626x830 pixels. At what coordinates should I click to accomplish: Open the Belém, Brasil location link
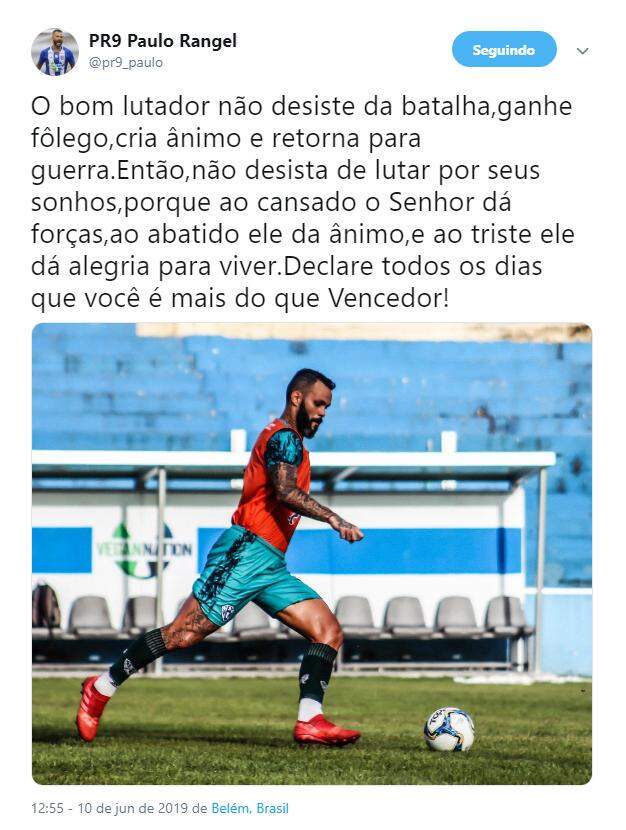coord(249,808)
